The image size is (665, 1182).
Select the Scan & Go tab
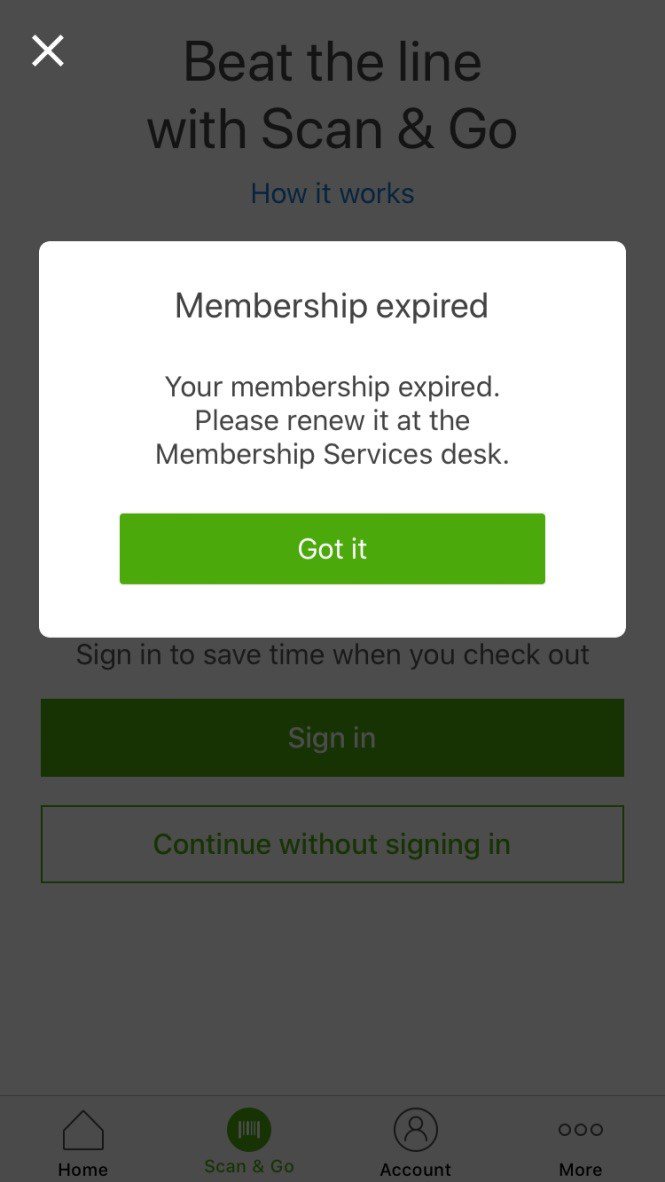[x=249, y=1142]
